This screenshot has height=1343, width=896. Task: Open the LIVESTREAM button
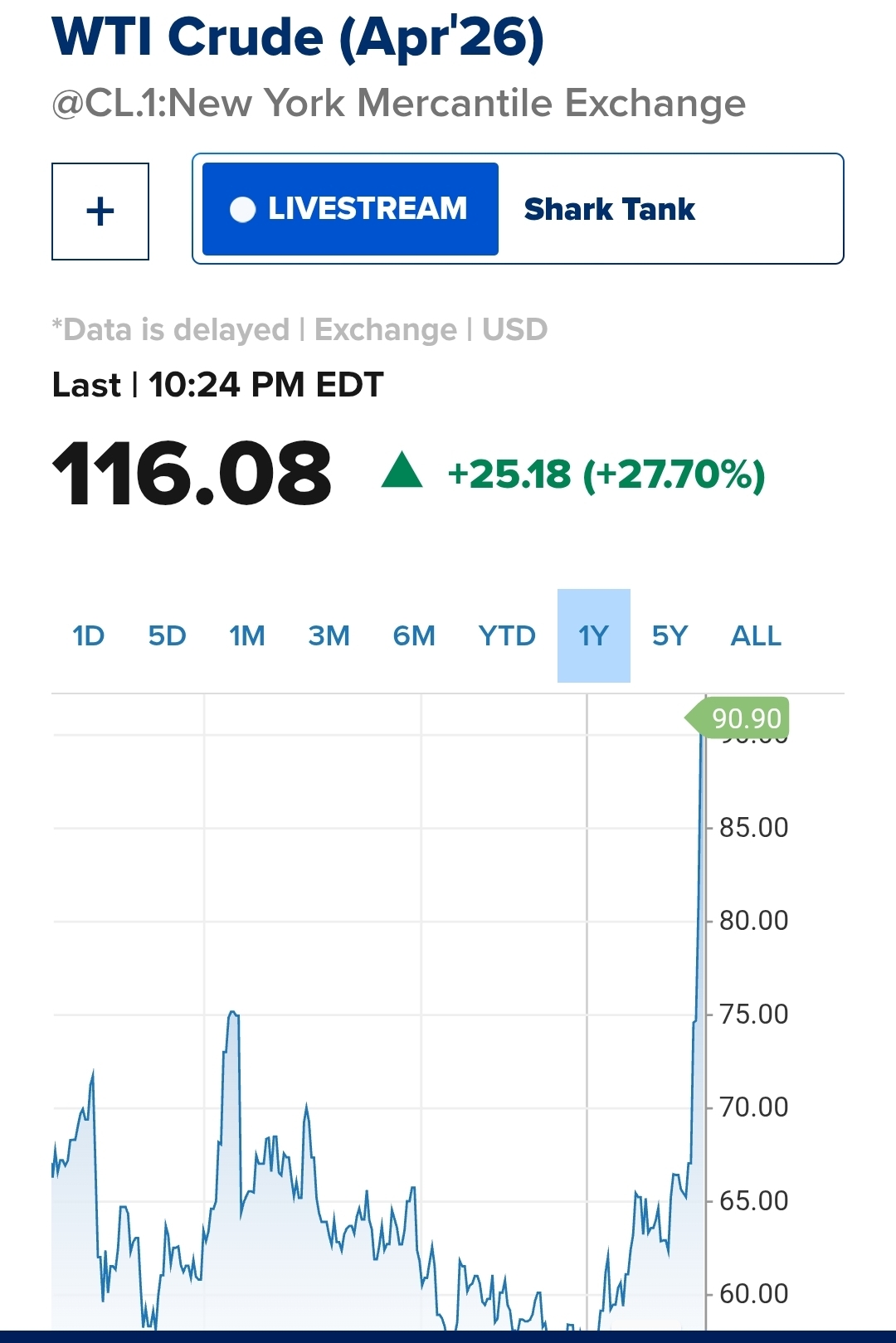click(x=350, y=209)
